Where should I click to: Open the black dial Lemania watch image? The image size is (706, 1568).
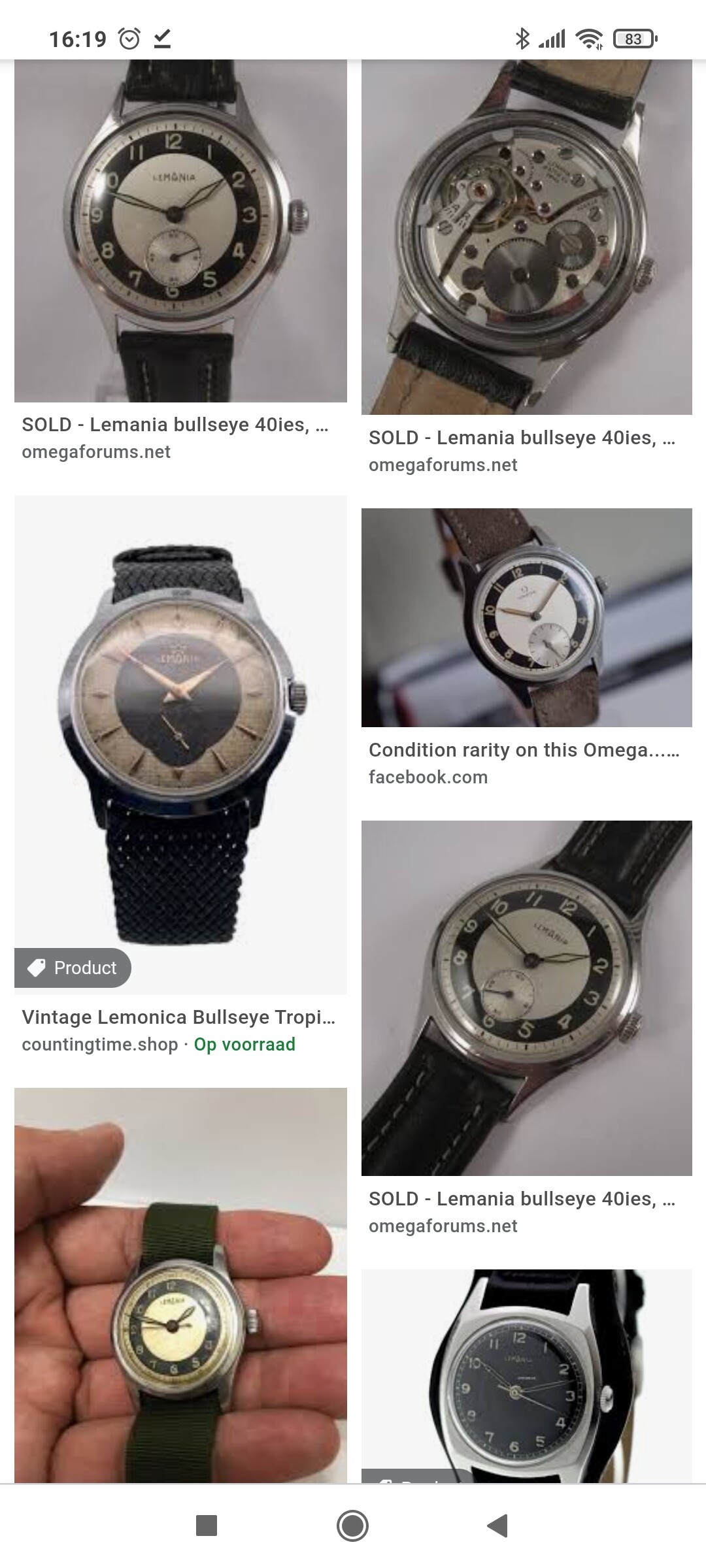(526, 1376)
